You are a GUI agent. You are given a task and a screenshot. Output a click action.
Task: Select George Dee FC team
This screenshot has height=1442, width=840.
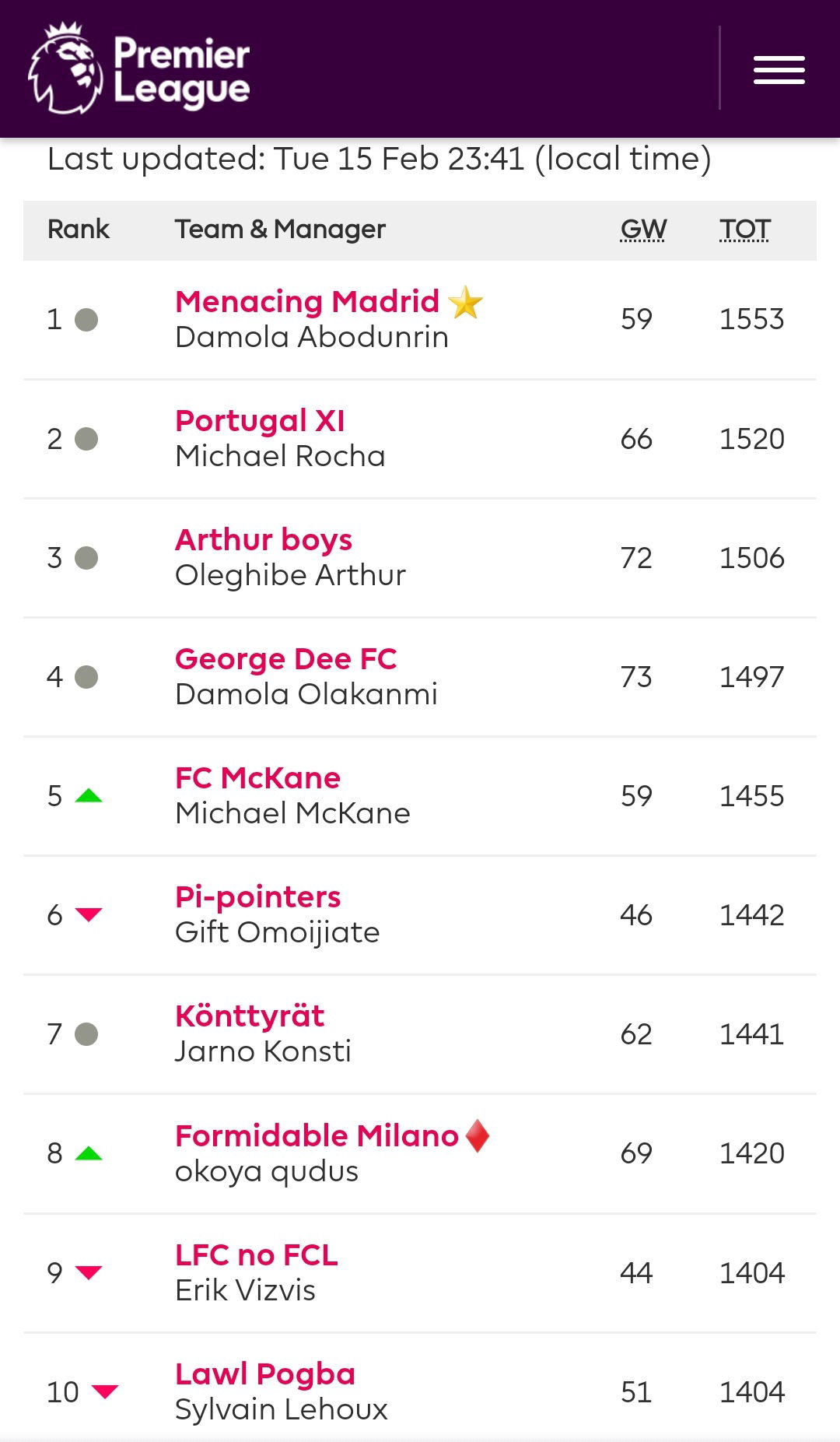coord(285,658)
